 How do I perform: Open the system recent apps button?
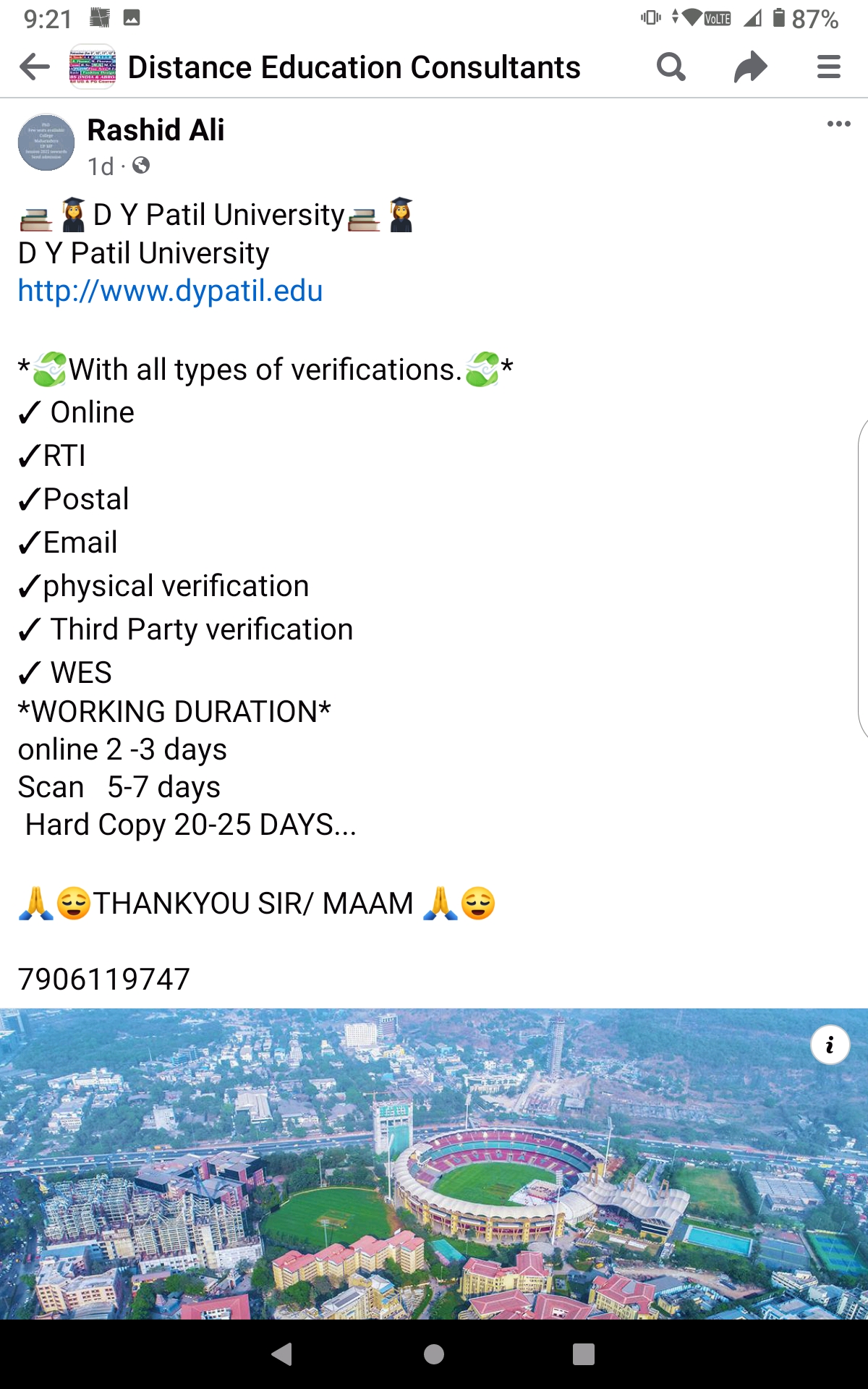(x=583, y=1354)
